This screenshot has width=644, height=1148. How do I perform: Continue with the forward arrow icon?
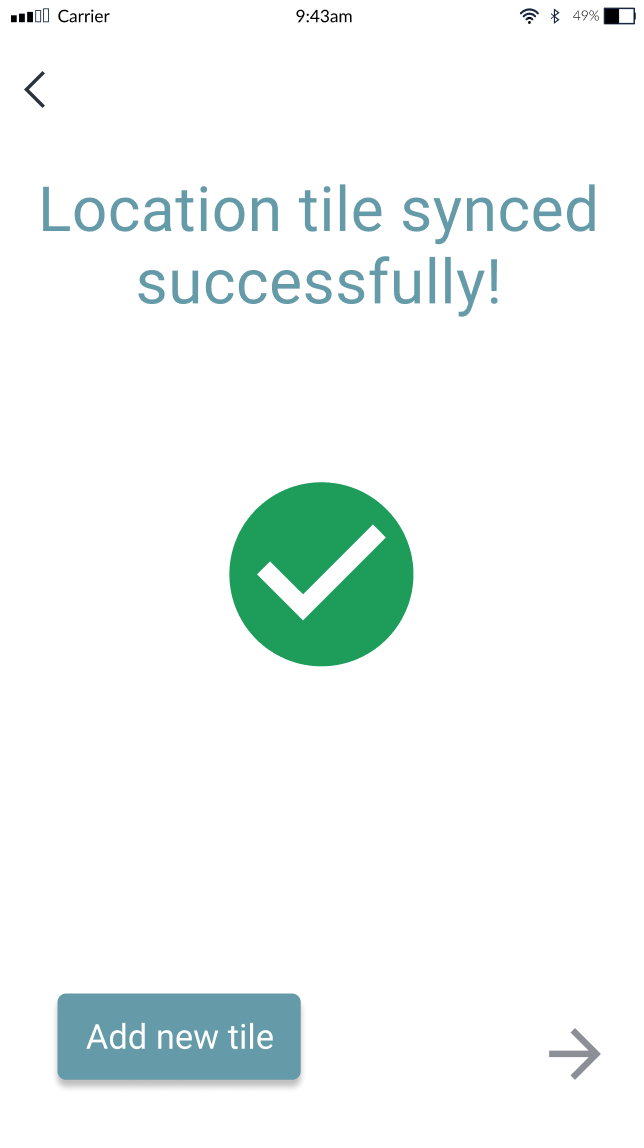click(x=574, y=1054)
